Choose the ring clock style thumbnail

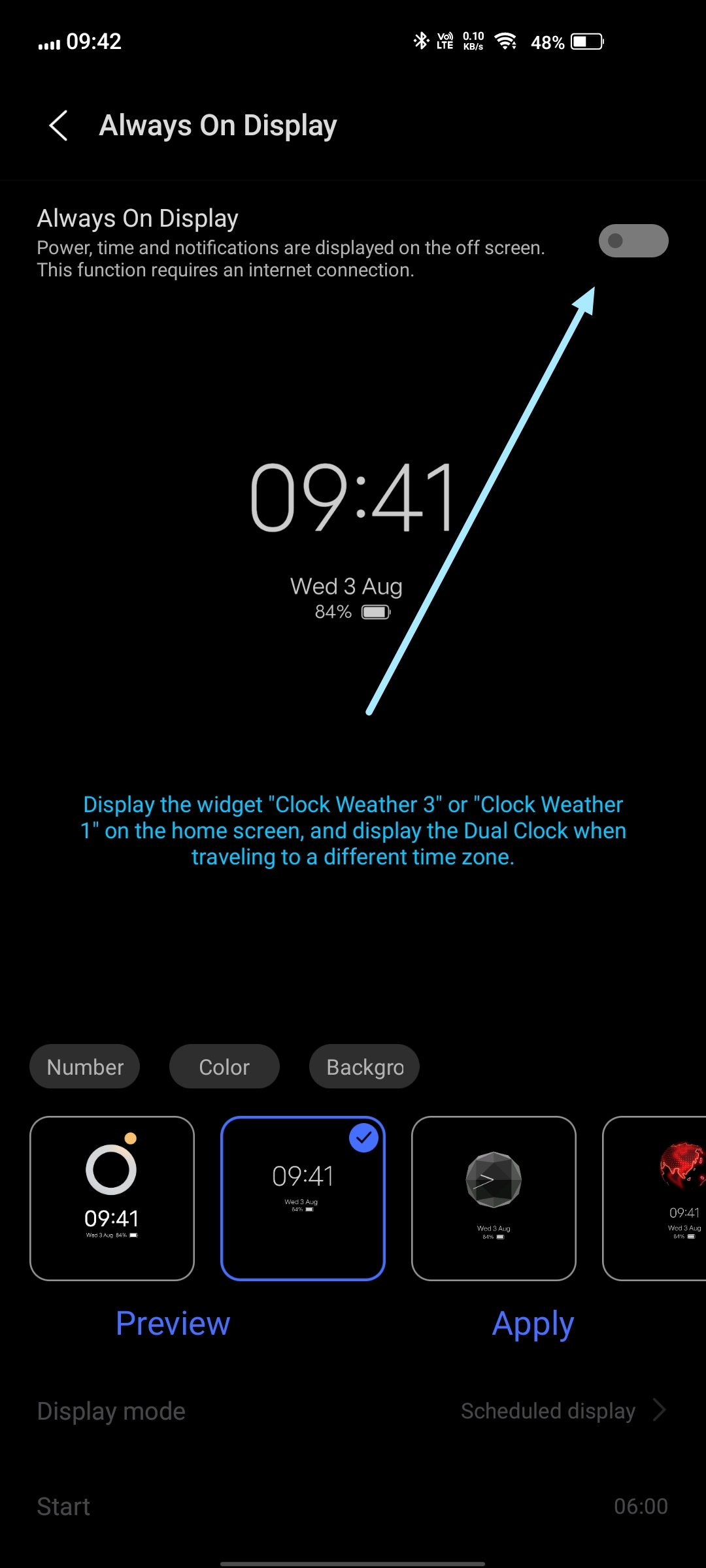(112, 1198)
